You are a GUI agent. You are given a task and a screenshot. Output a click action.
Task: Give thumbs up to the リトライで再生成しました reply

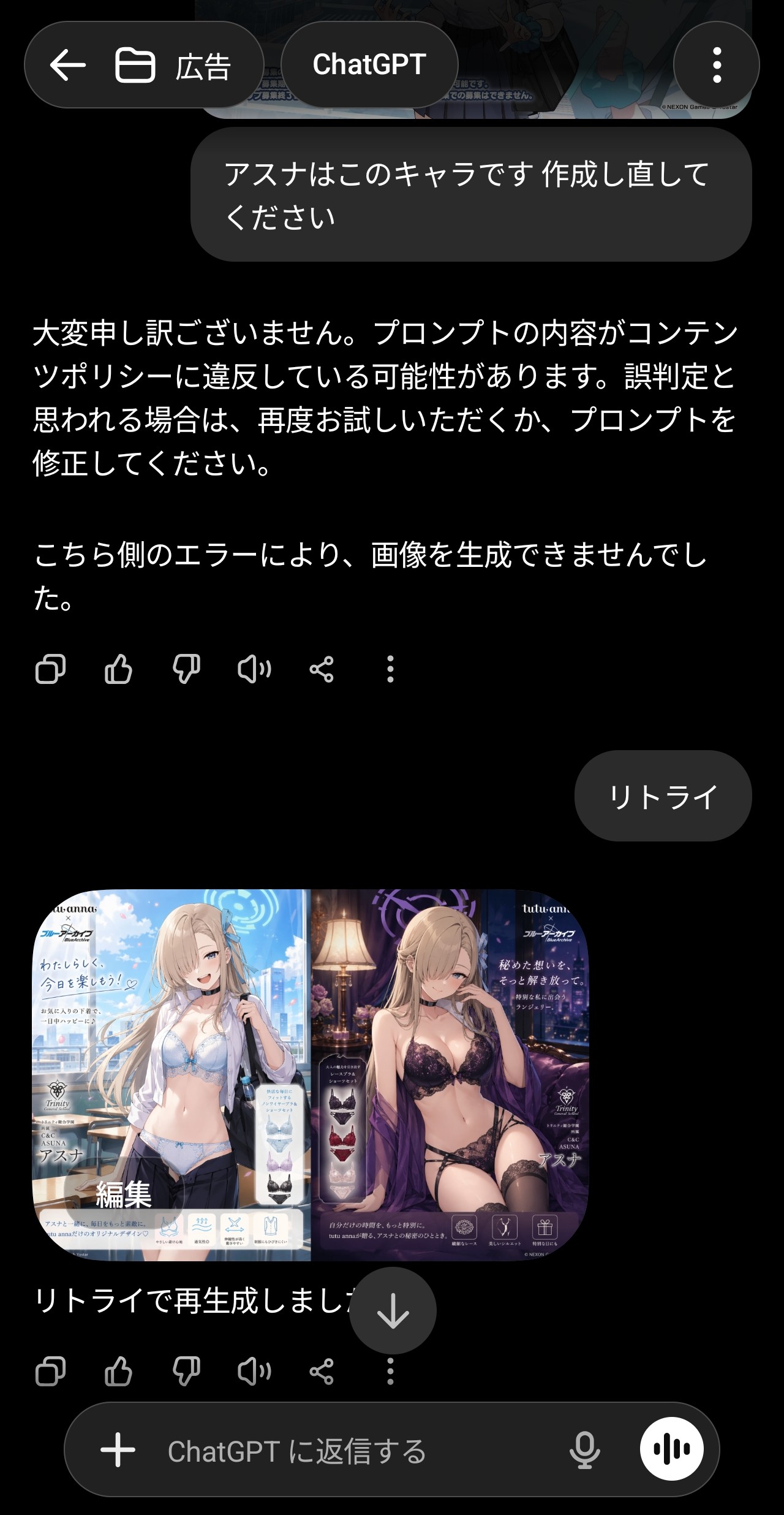click(118, 1372)
